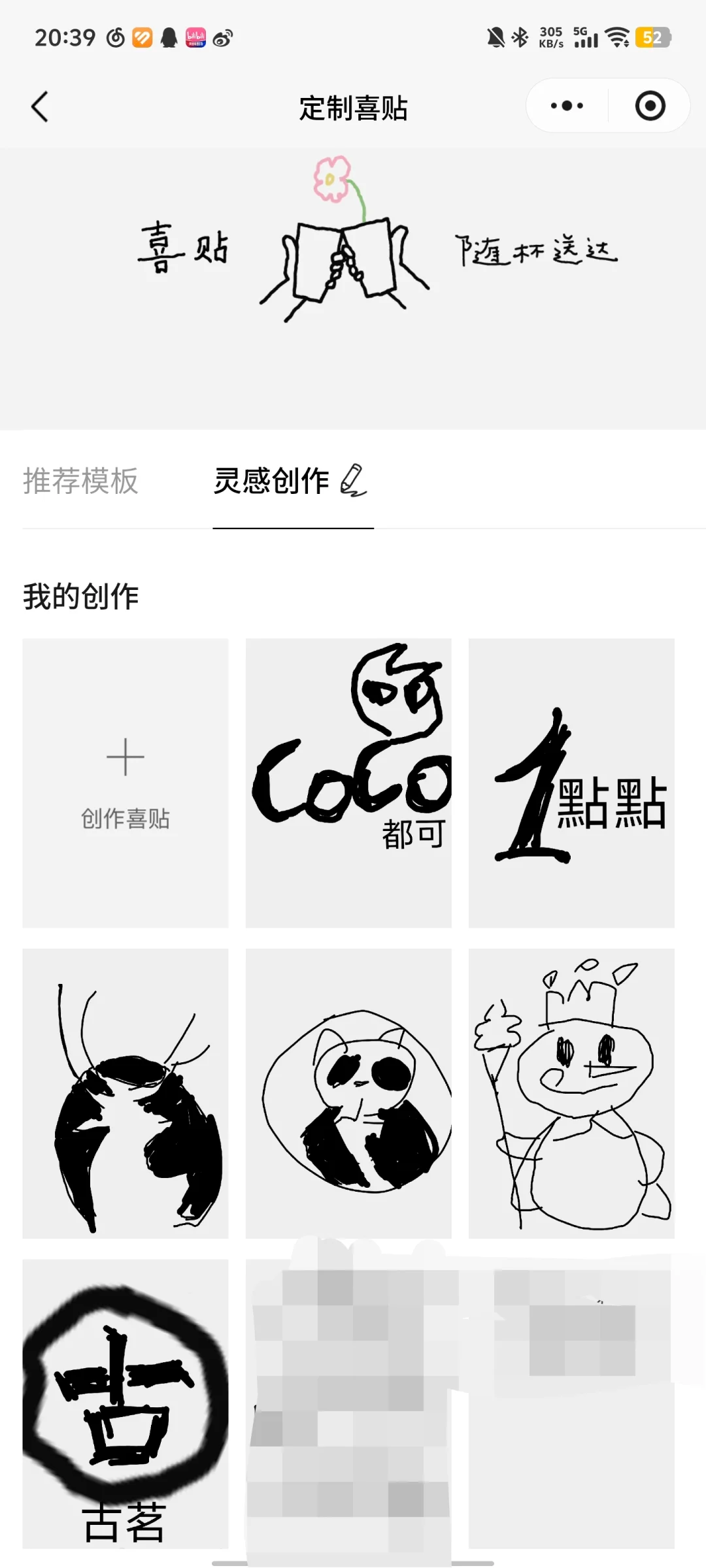Open the 1點點 drawing

571,783
